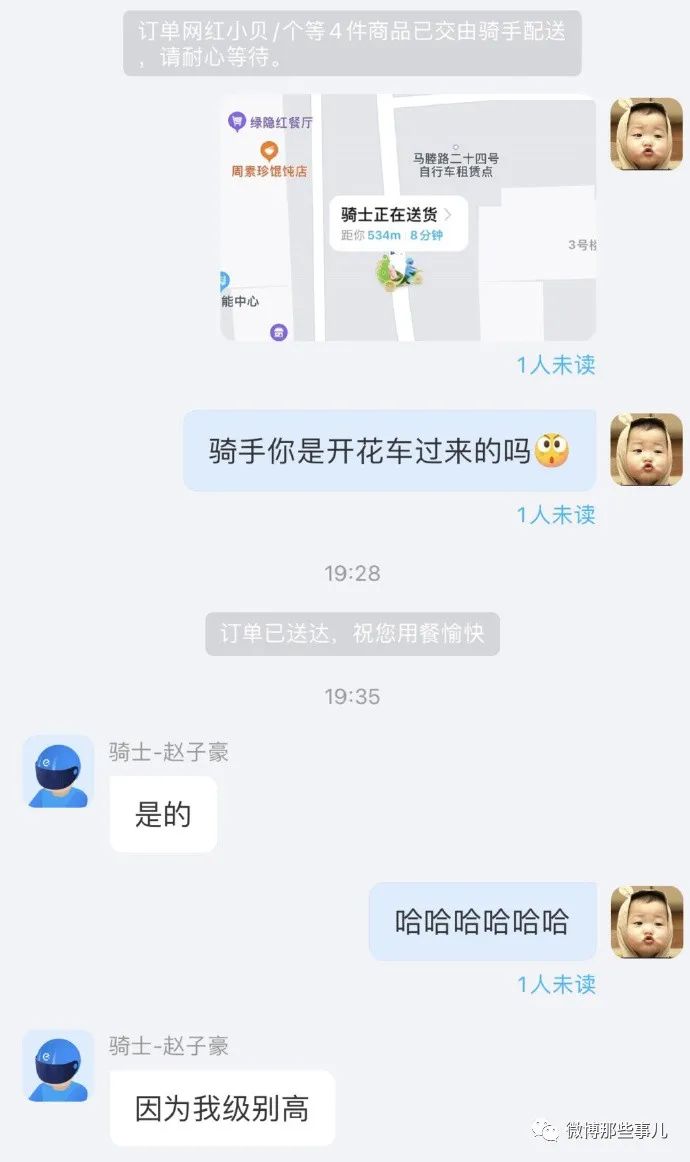Open rider avatar beside the '是的' message
This screenshot has height=1162, width=690.
(x=58, y=771)
